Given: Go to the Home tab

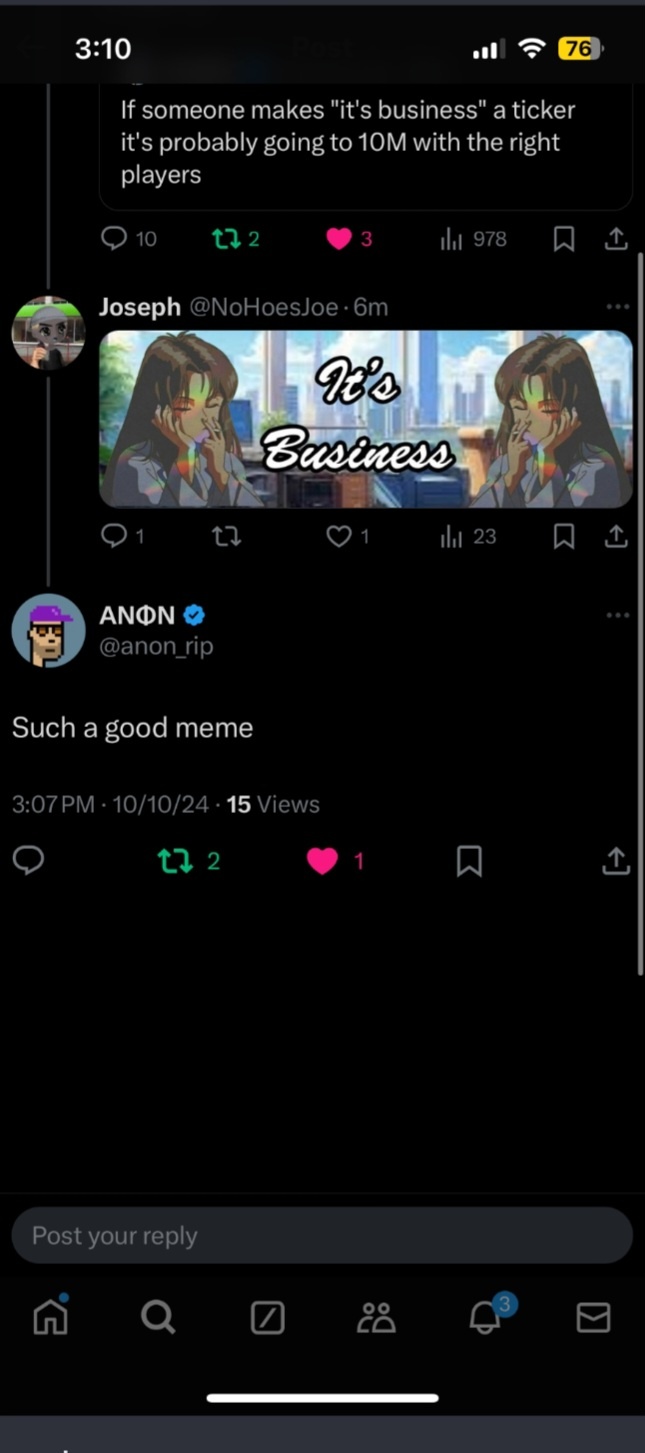Looking at the screenshot, I should 51,1317.
